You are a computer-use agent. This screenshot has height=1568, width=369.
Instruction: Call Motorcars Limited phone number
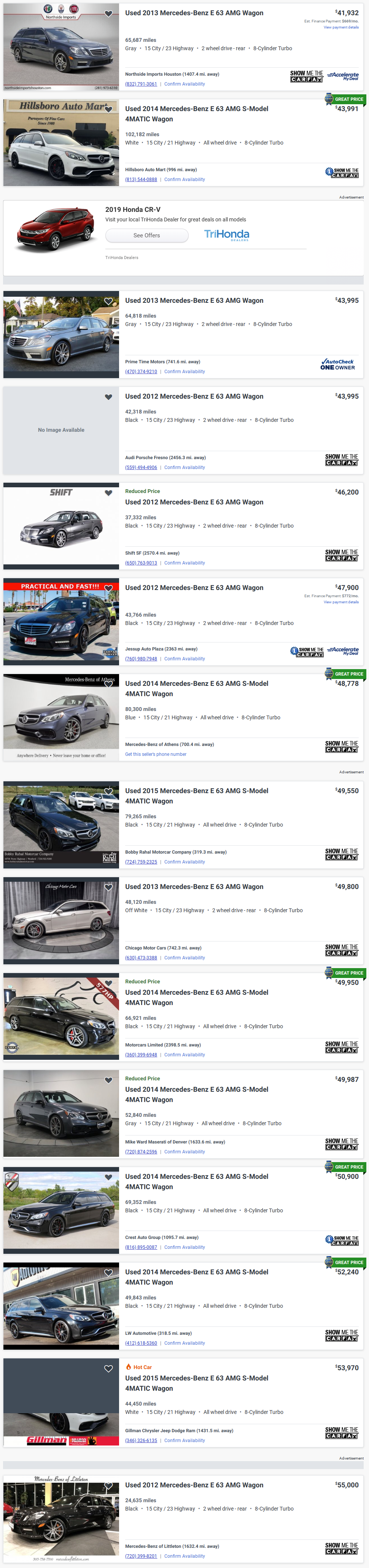coord(141,1055)
